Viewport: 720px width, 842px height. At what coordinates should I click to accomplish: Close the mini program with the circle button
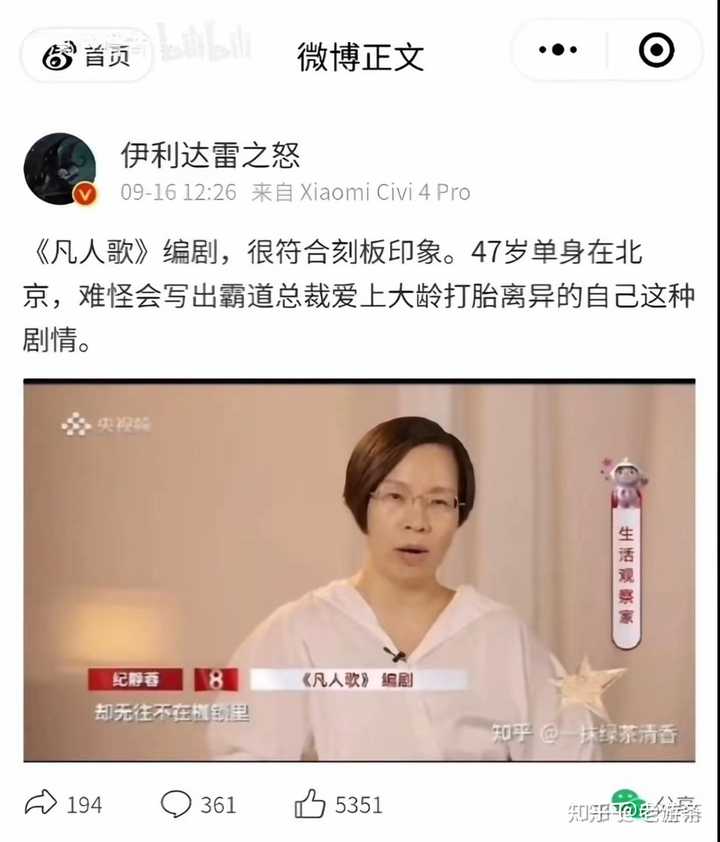[x=656, y=50]
